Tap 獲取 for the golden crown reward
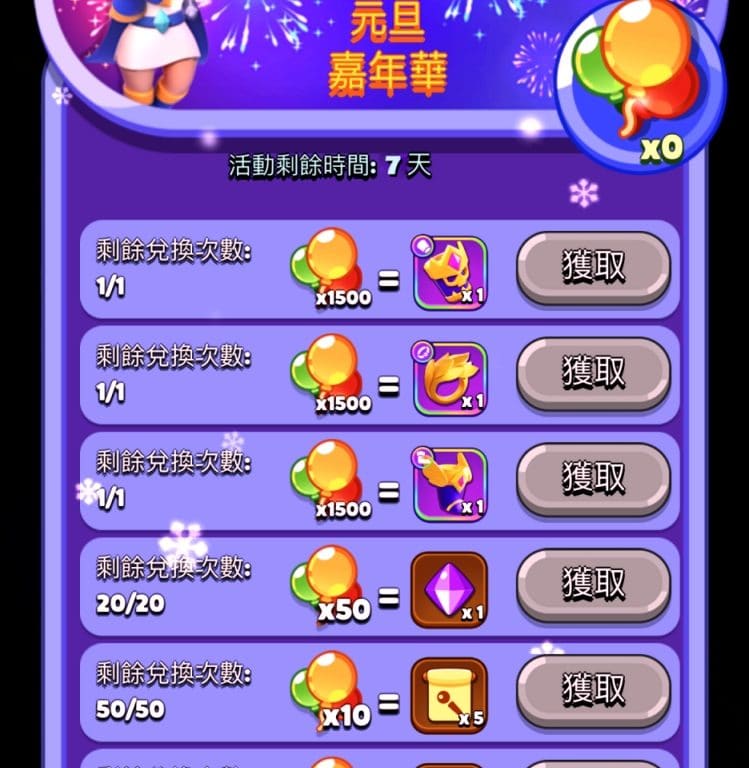Image resolution: width=749 pixels, height=768 pixels. tap(593, 268)
